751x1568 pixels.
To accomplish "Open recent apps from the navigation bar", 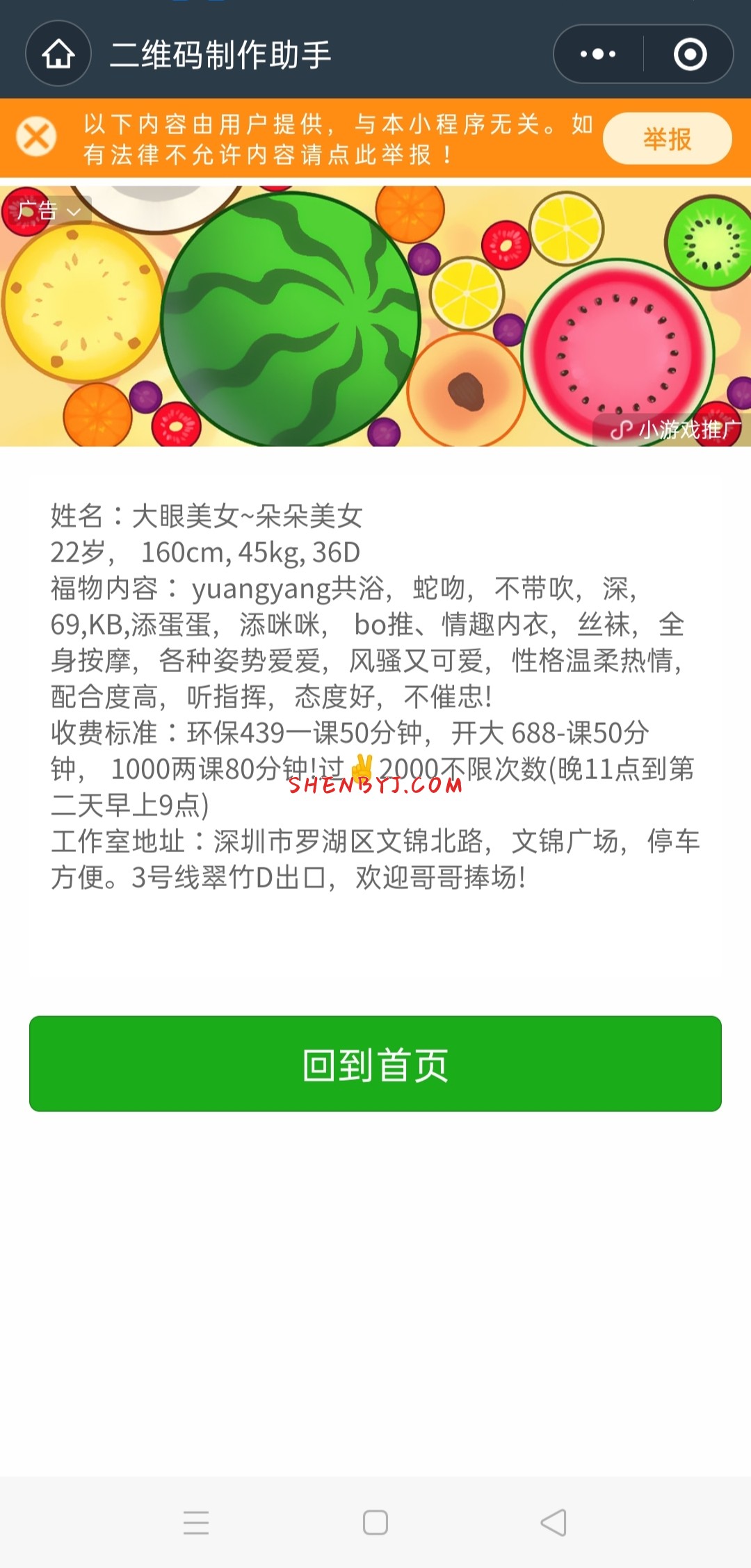I will (196, 1522).
